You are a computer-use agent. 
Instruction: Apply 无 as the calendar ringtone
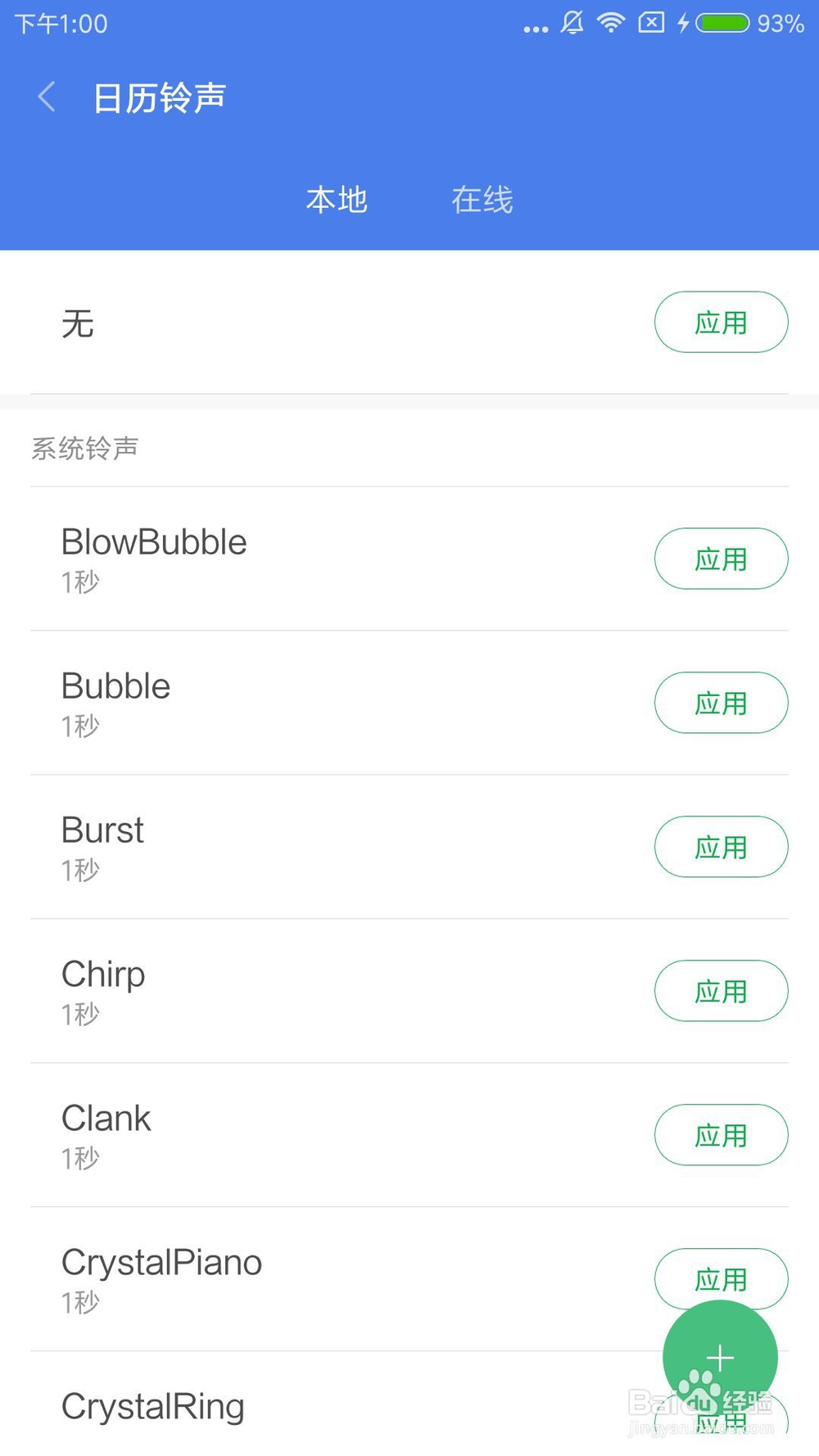(x=721, y=323)
